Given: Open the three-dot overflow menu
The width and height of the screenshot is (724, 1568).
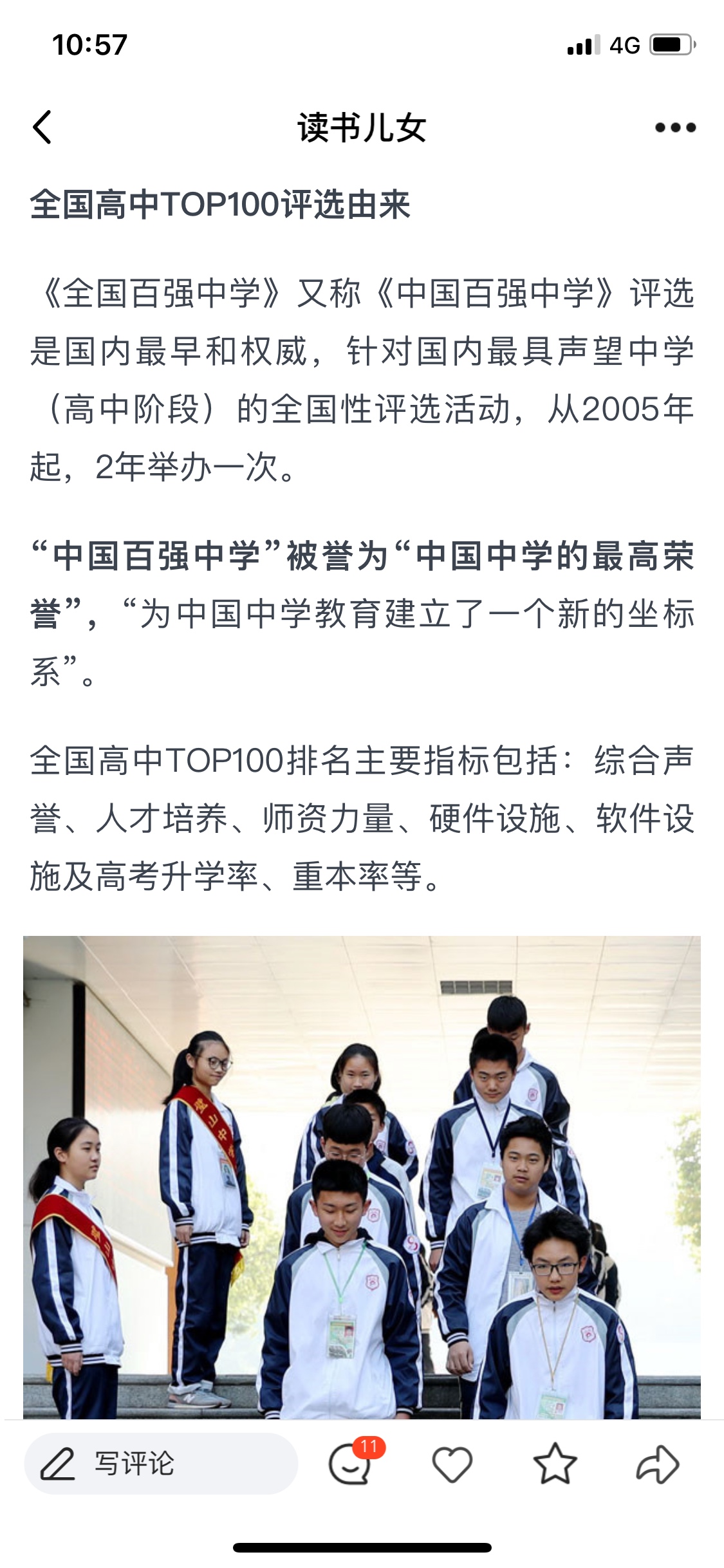Looking at the screenshot, I should click(x=674, y=127).
